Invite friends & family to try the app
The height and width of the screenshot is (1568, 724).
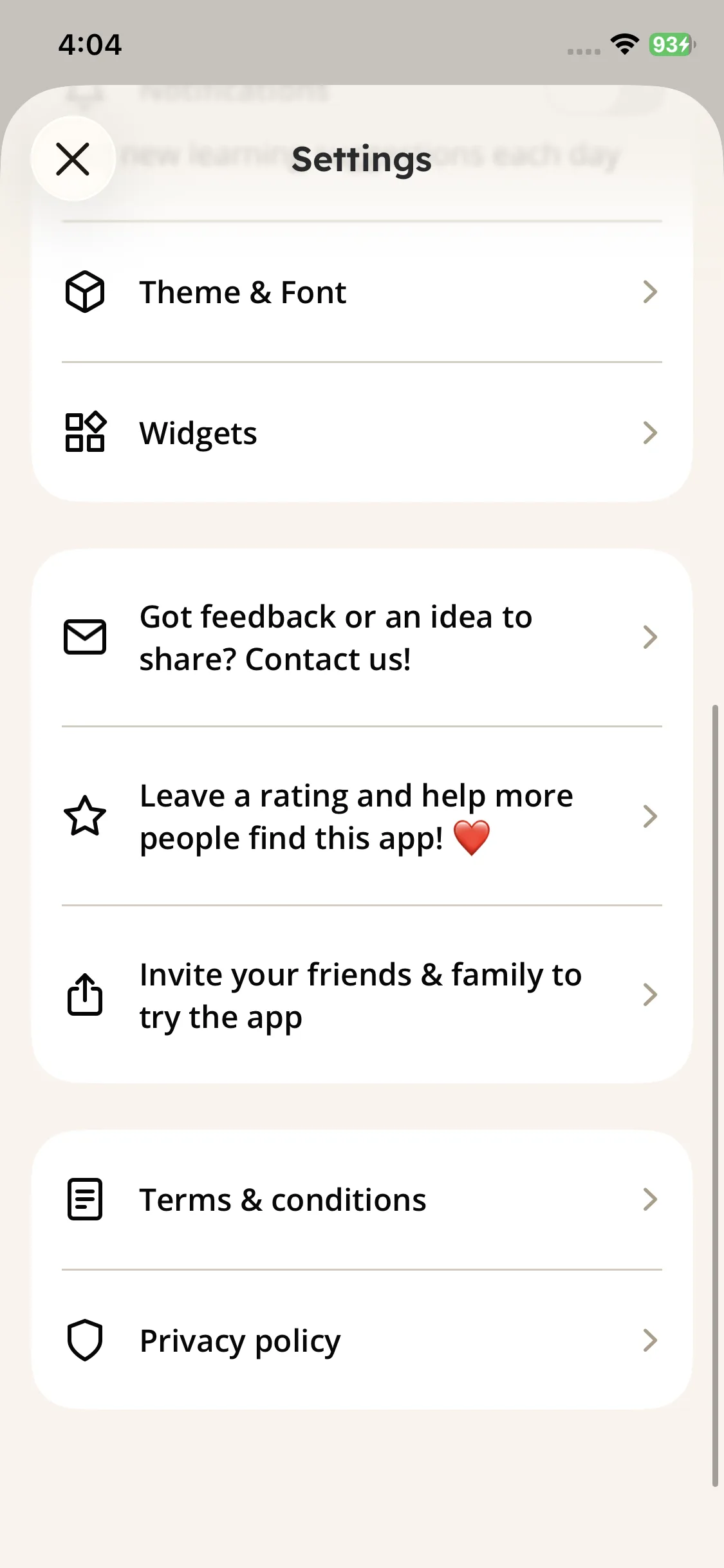pos(361,995)
